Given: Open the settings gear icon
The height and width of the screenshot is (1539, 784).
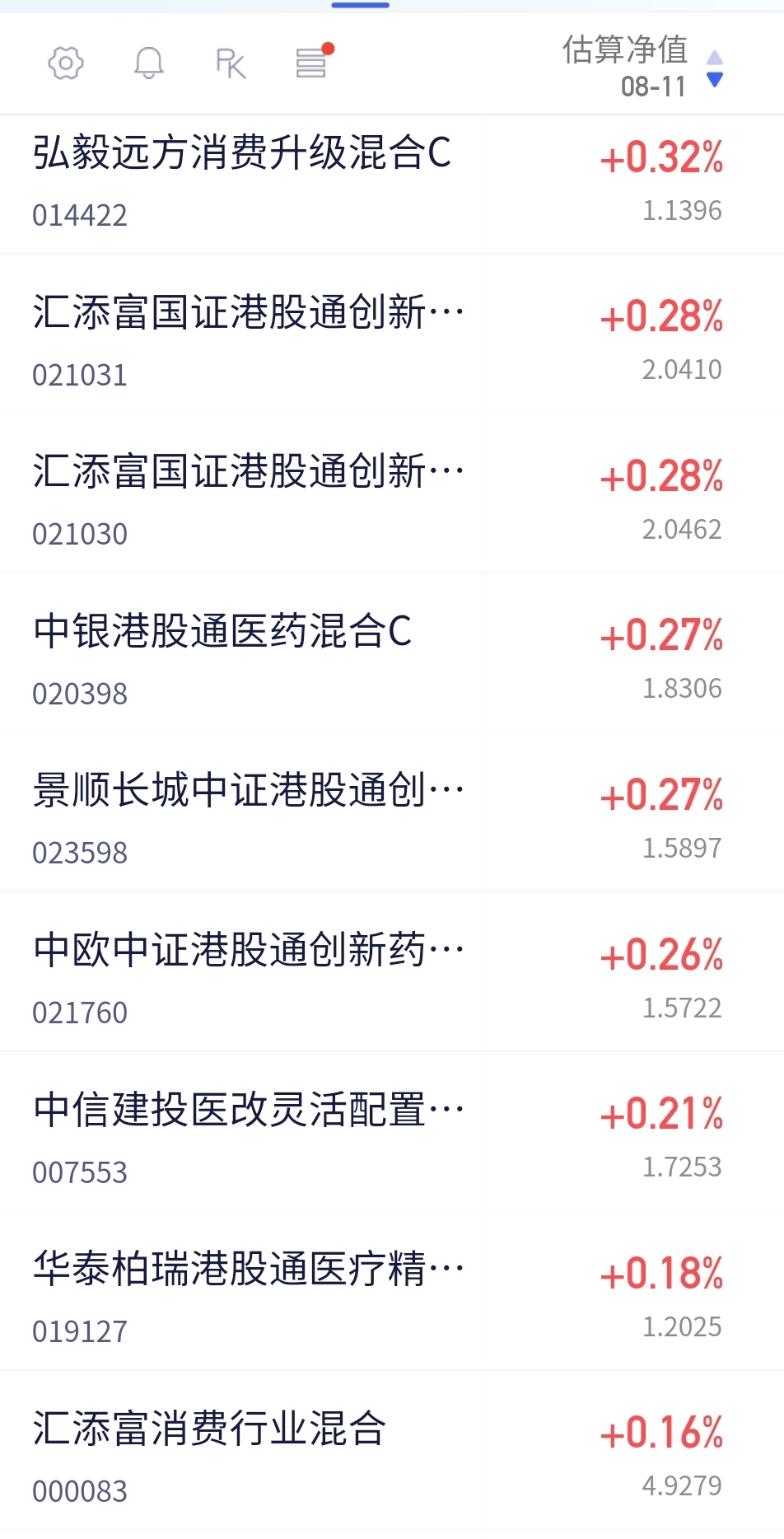Looking at the screenshot, I should click(x=66, y=63).
